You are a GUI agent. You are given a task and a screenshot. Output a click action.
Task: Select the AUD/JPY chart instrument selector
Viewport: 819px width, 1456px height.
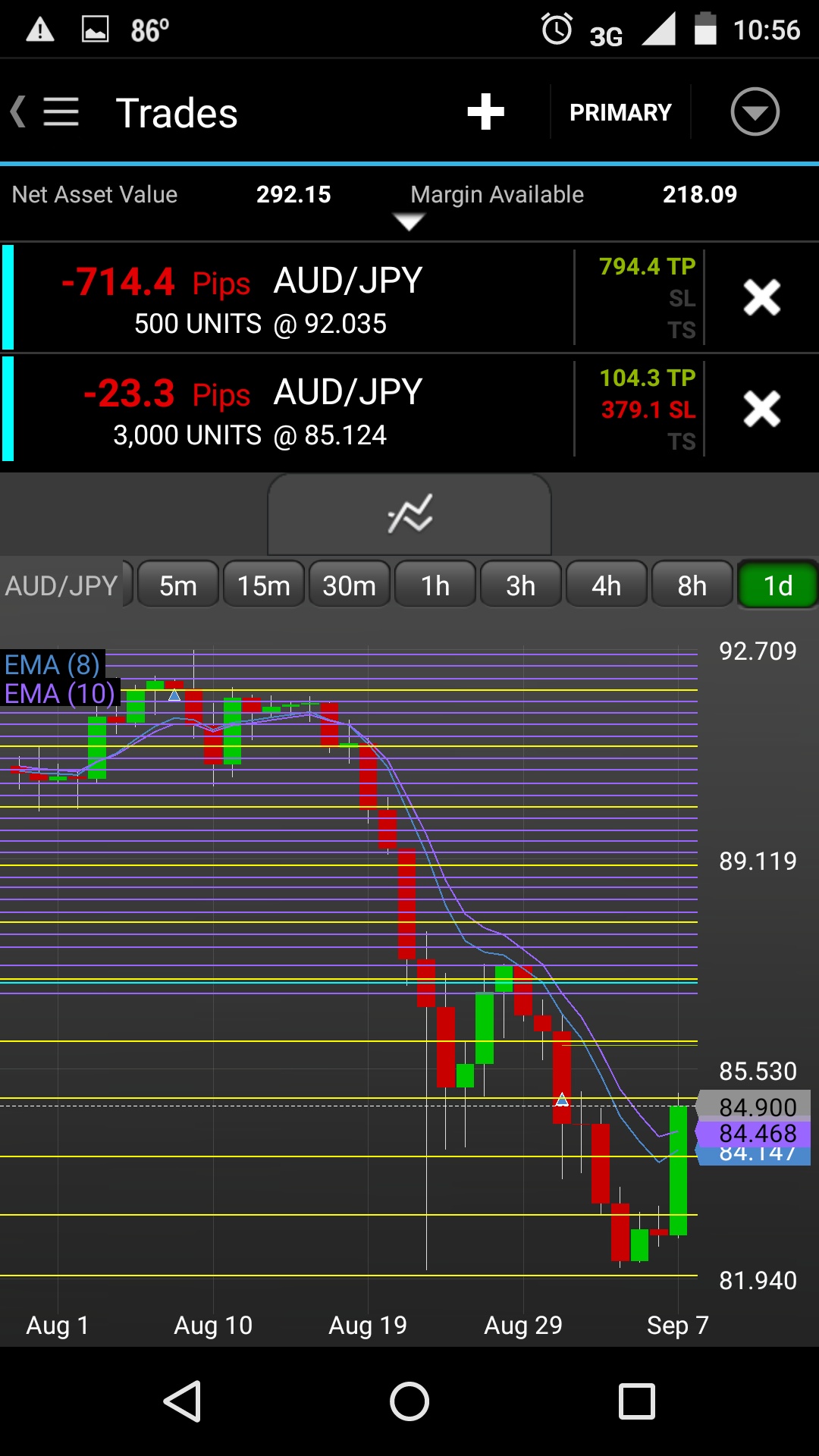(x=62, y=585)
